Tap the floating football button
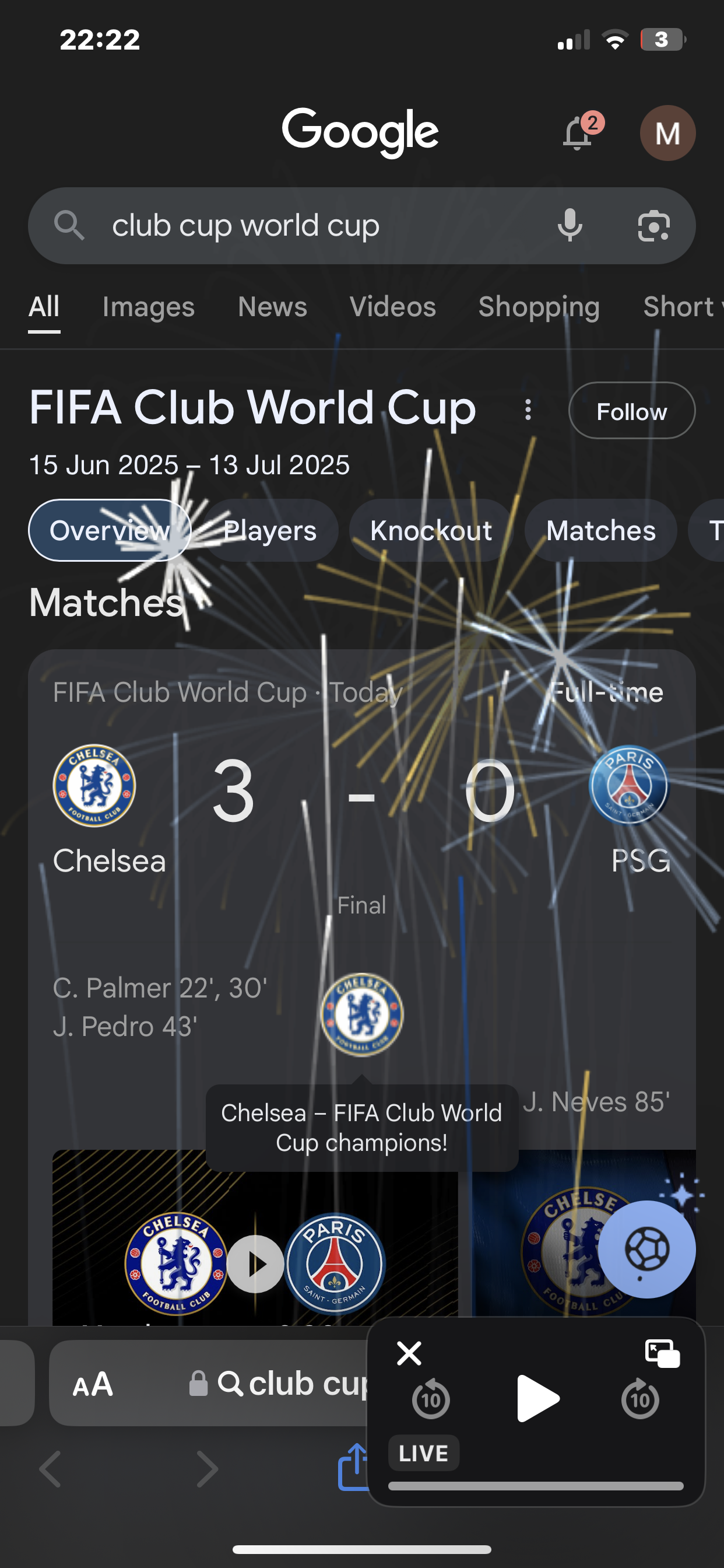 pyautogui.click(x=646, y=1249)
